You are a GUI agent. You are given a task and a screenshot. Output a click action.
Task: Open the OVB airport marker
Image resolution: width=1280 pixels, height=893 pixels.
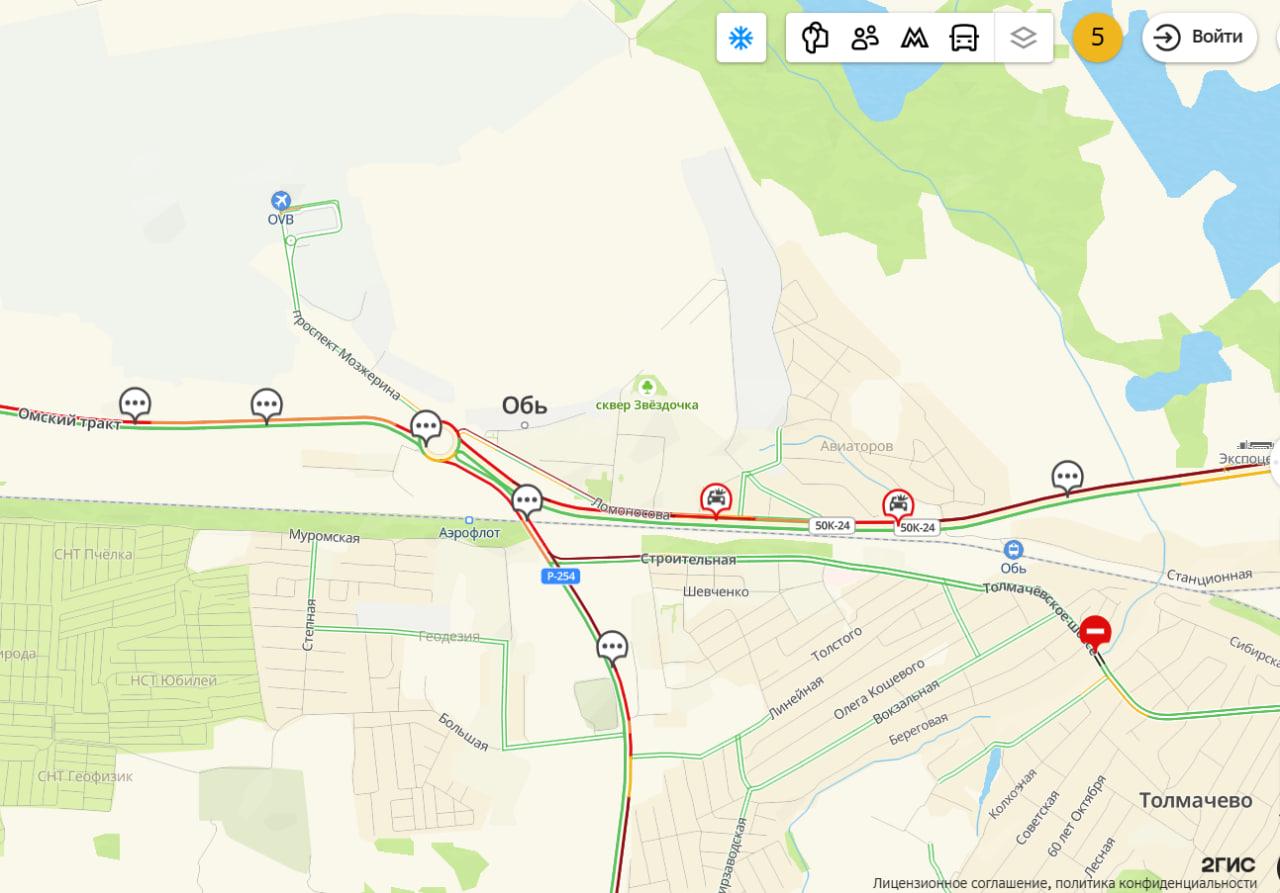pyautogui.click(x=282, y=200)
